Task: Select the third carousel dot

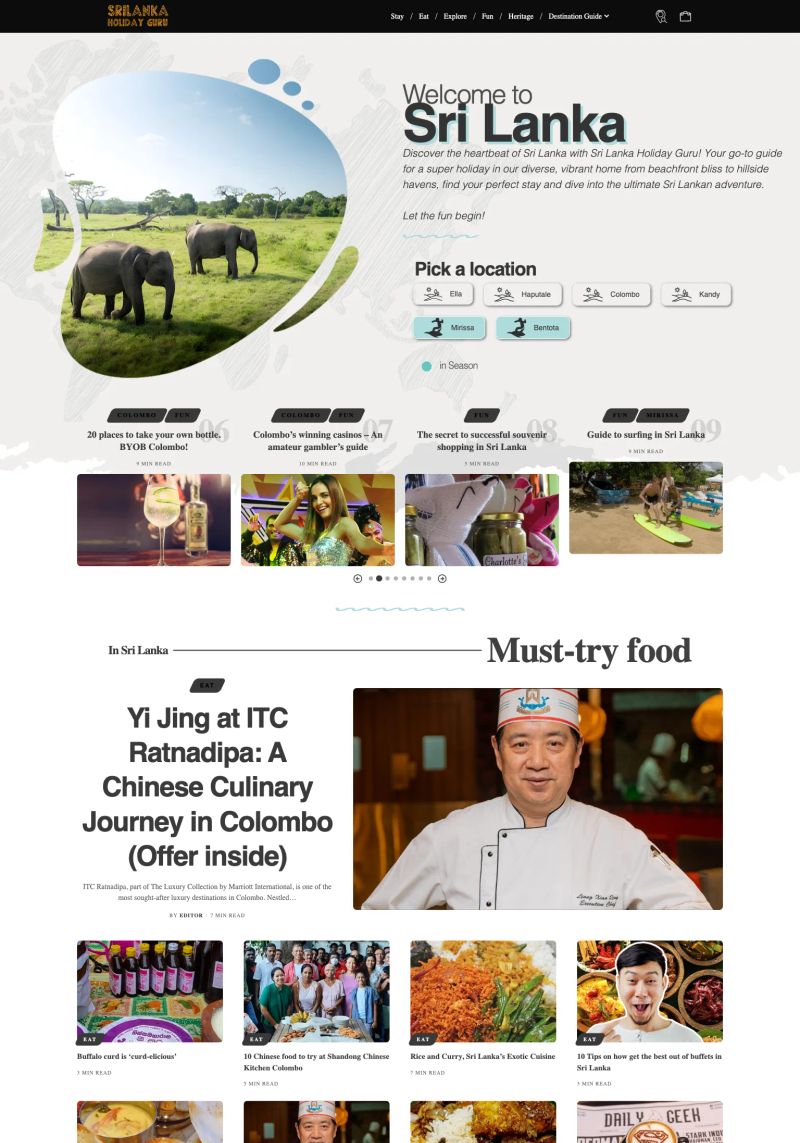Action: [x=387, y=577]
